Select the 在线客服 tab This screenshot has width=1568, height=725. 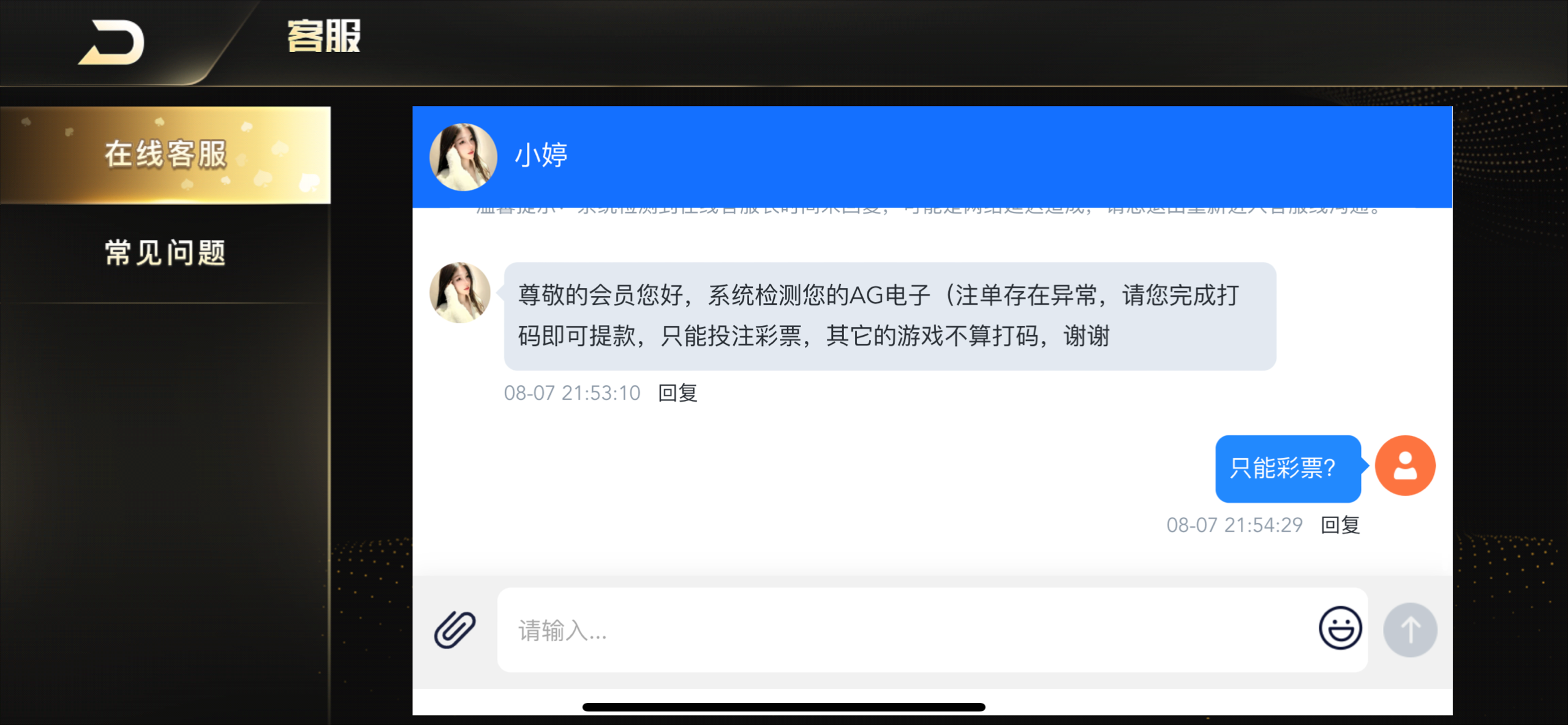(x=165, y=154)
